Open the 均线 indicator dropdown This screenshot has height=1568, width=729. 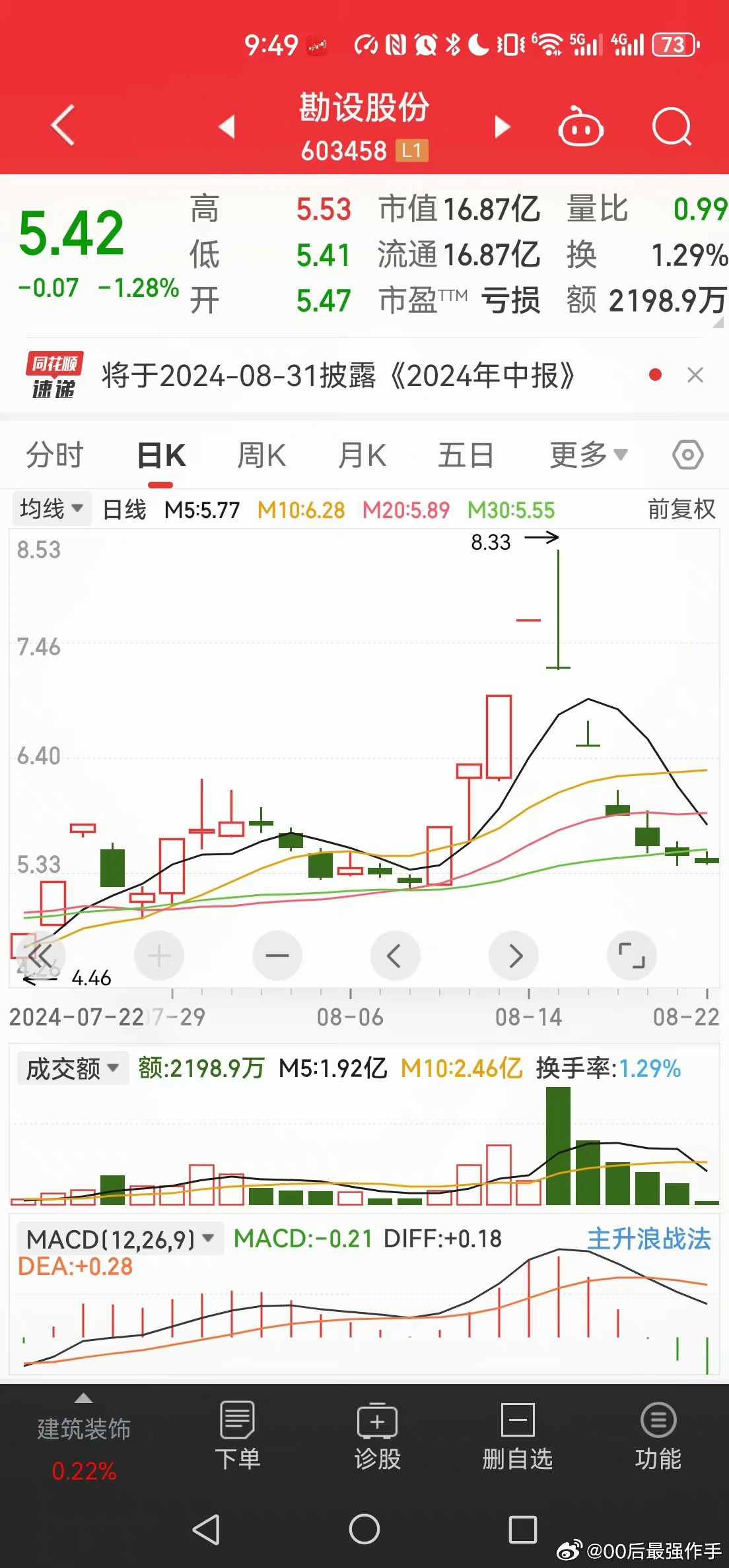click(51, 508)
